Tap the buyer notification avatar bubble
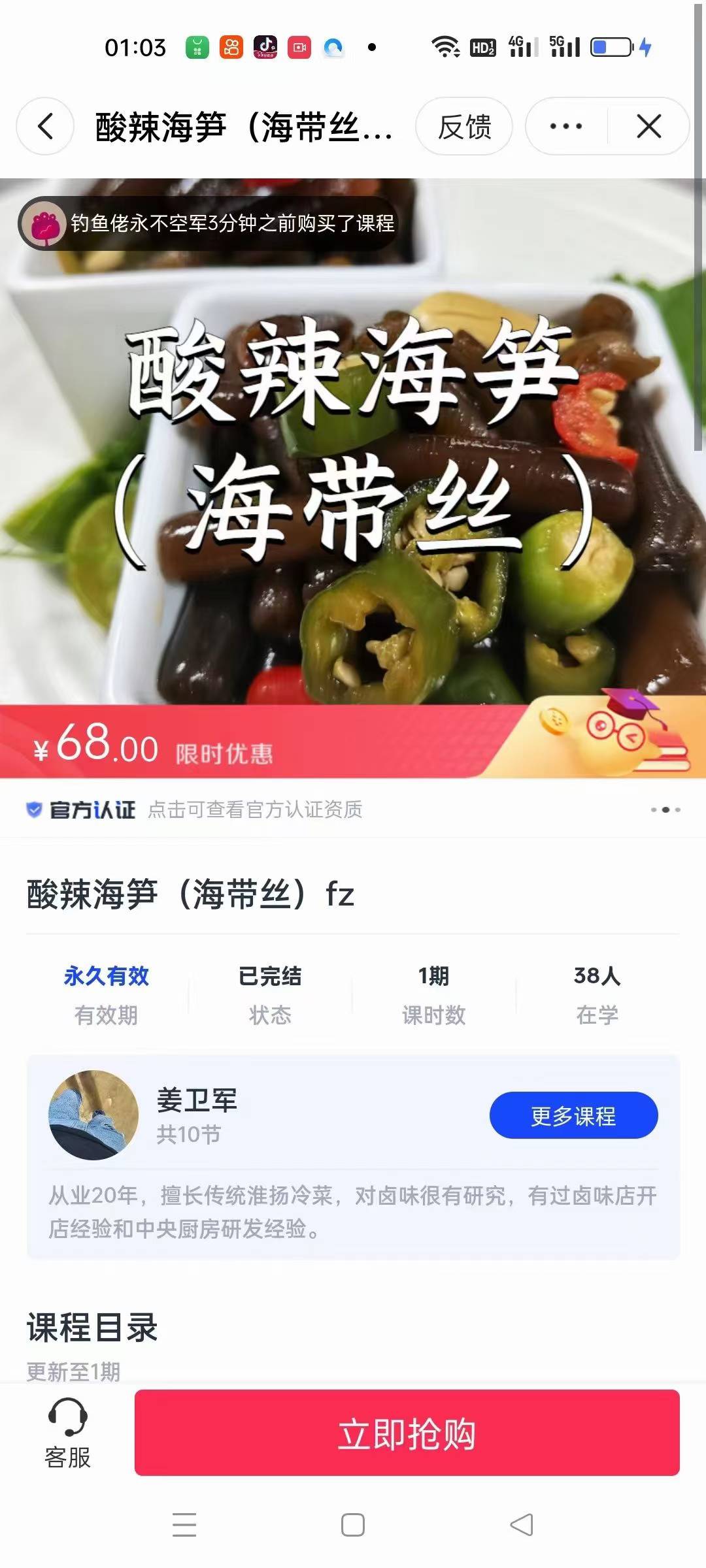The width and height of the screenshot is (706, 1568). pos(44,225)
